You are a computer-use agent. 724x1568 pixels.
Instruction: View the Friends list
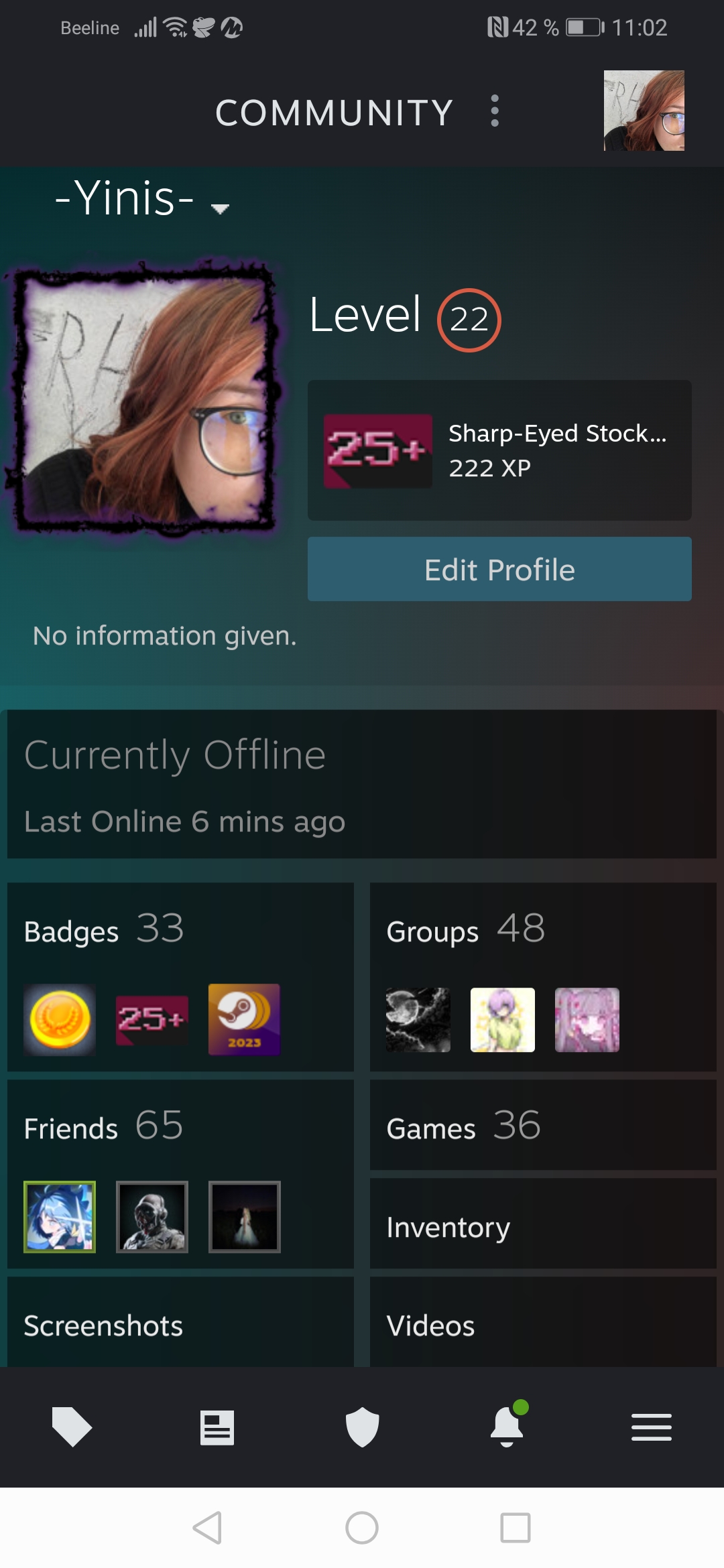[103, 1127]
